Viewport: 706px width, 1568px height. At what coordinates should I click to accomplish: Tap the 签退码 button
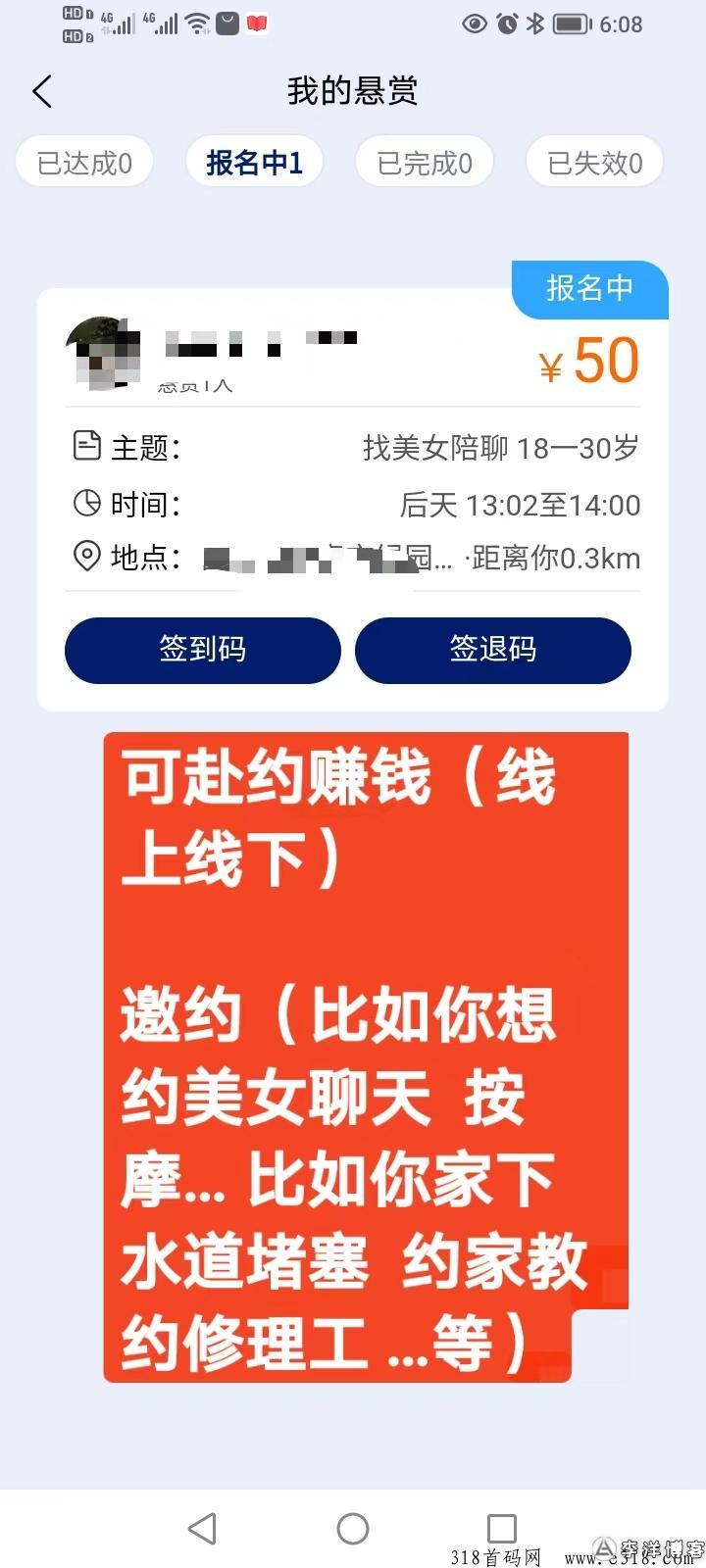(x=492, y=650)
